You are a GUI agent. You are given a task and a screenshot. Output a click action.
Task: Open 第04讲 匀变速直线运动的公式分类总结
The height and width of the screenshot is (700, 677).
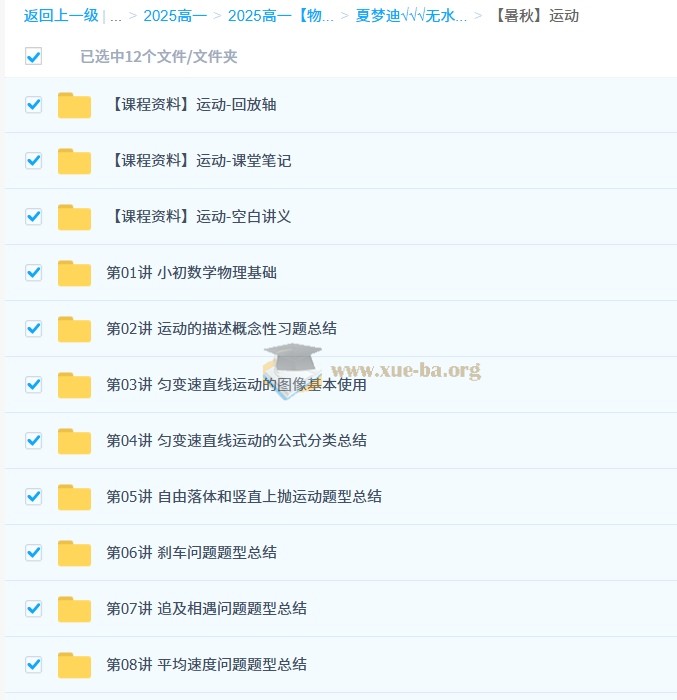[236, 440]
